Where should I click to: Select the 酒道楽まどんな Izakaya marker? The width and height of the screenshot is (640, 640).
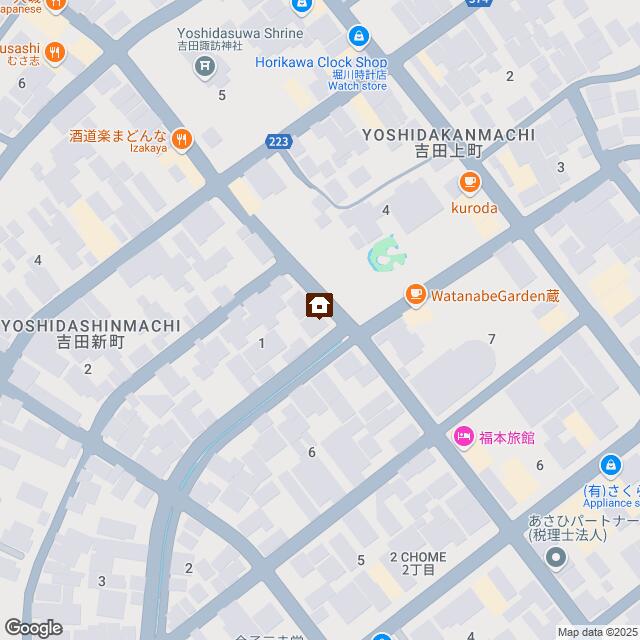click(x=182, y=139)
